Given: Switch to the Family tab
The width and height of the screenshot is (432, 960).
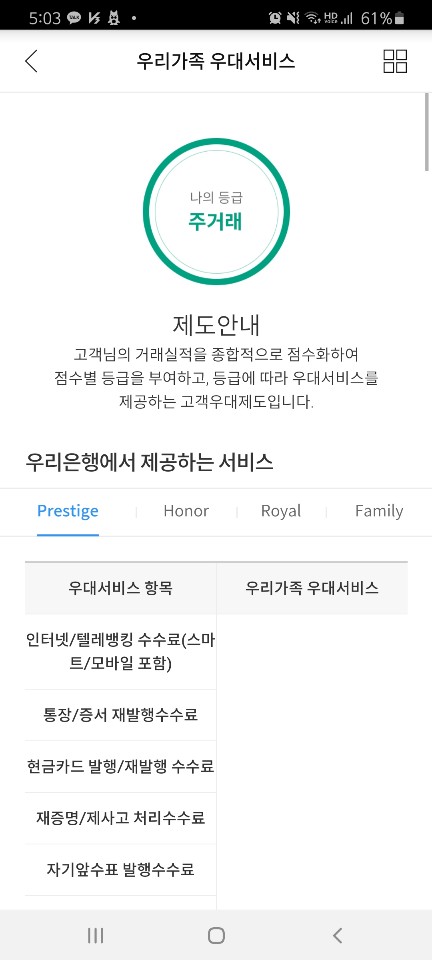Looking at the screenshot, I should click(379, 511).
